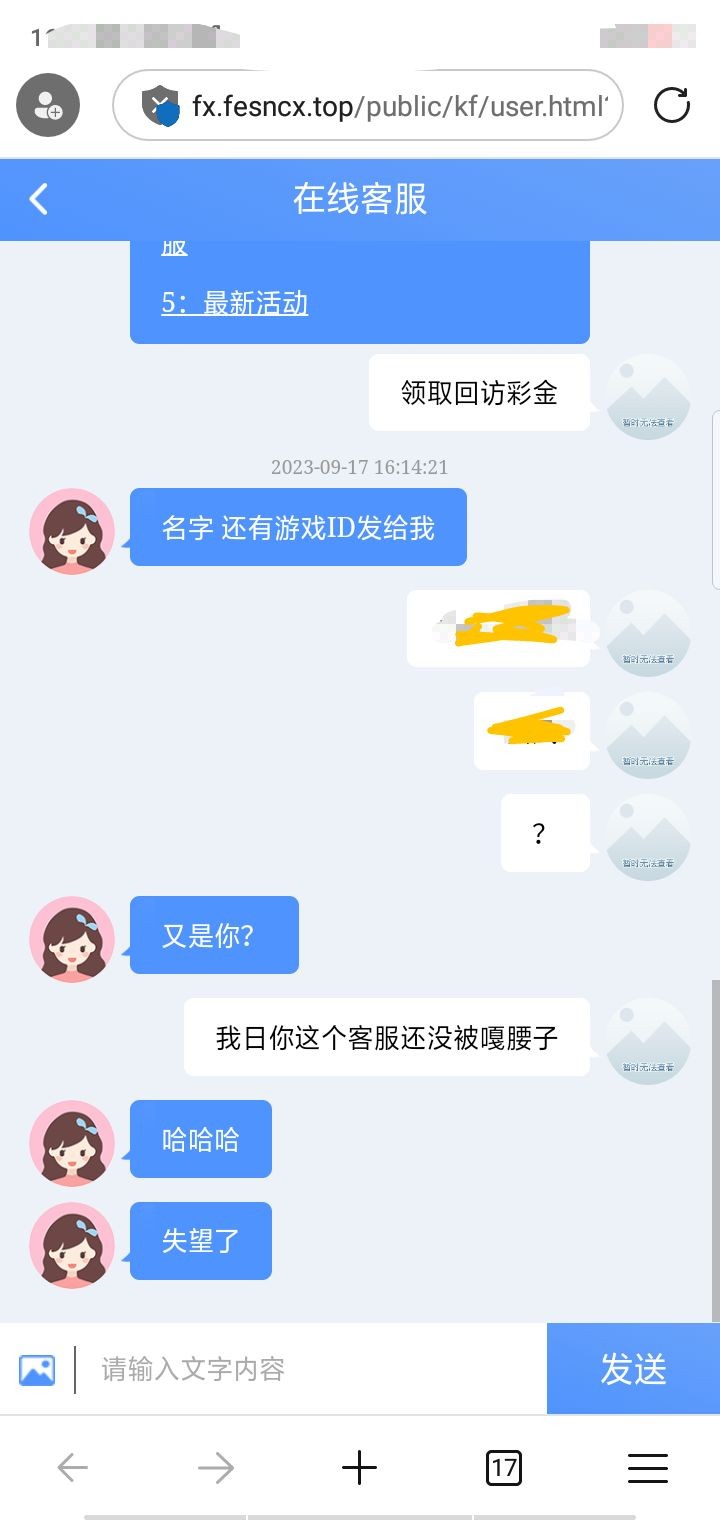Focus the 请输入文字内容 message field
720x1520 pixels.
pyautogui.click(x=310, y=1369)
